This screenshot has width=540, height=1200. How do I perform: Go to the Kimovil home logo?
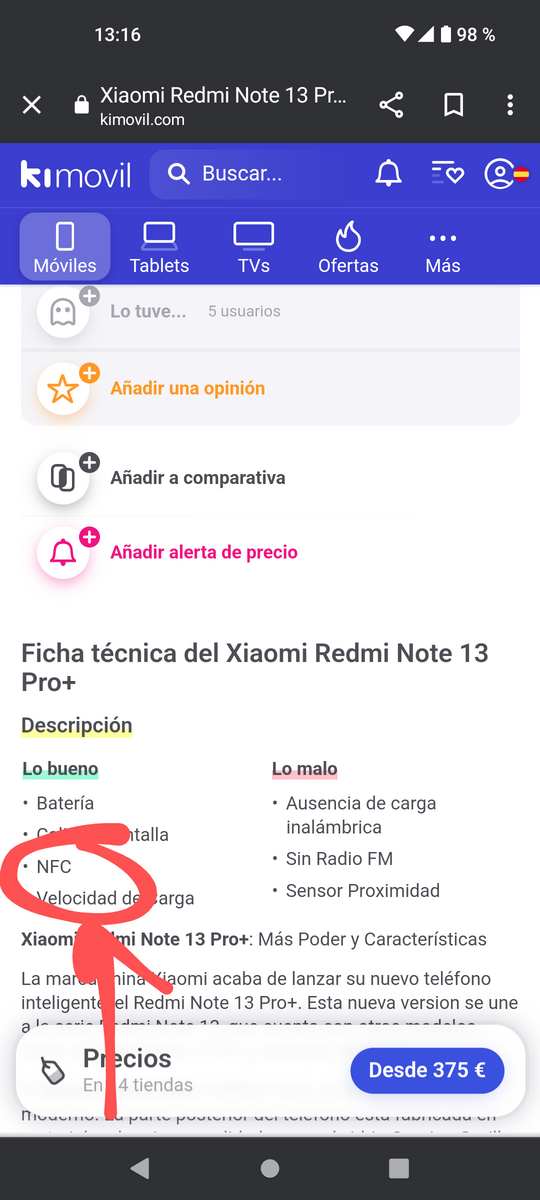pos(76,175)
